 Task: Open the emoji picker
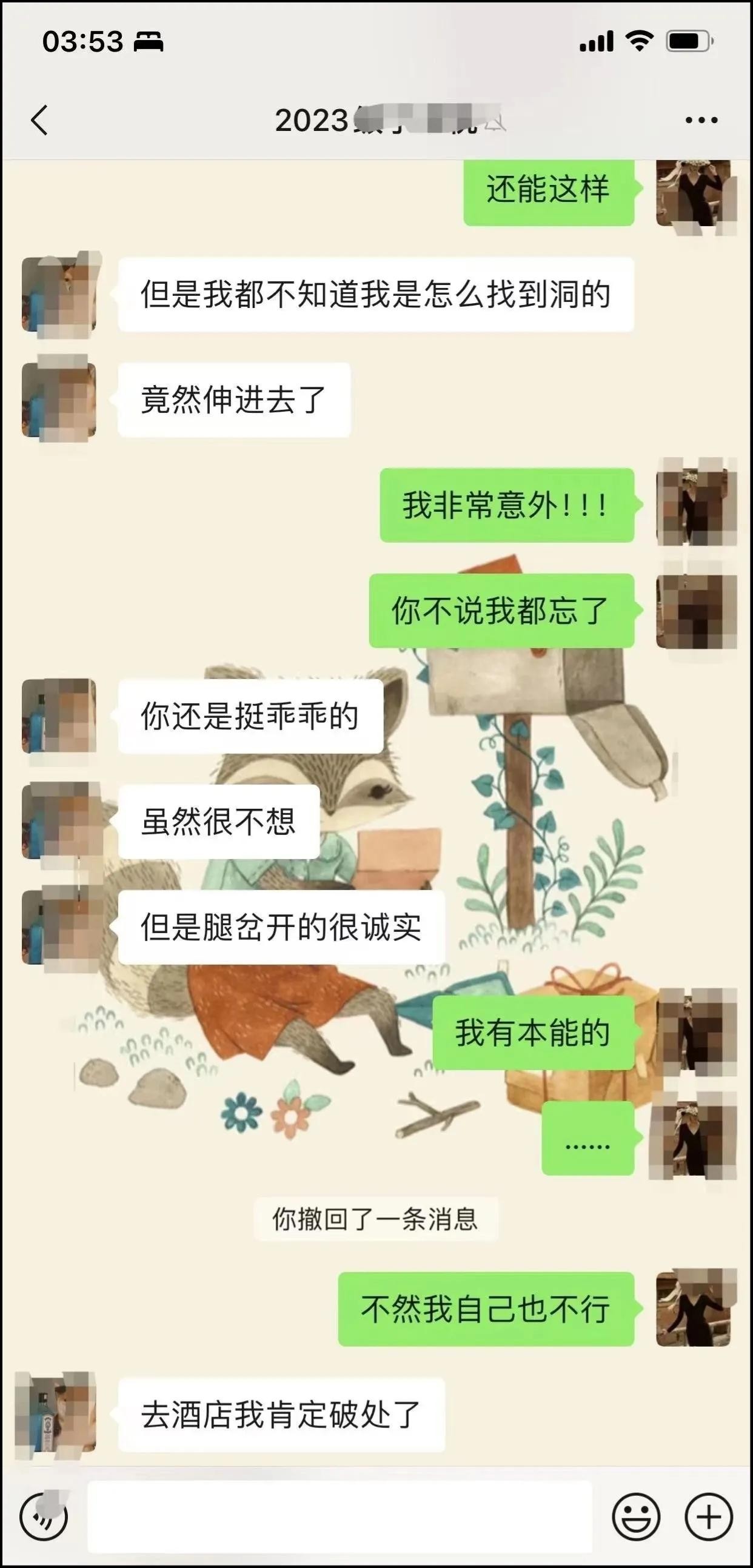[x=635, y=1516]
